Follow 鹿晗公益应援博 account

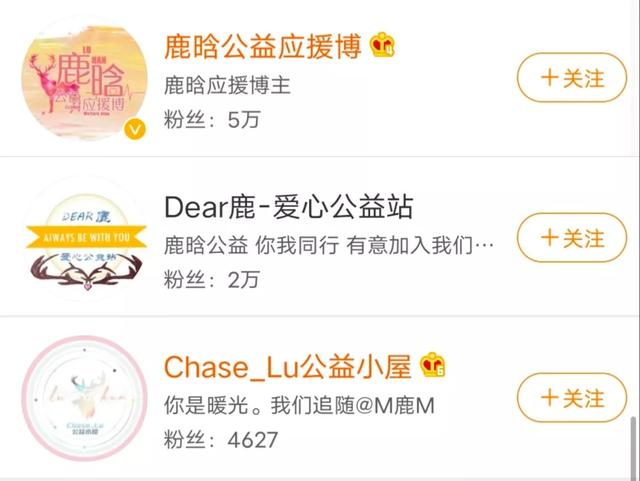[x=573, y=78]
